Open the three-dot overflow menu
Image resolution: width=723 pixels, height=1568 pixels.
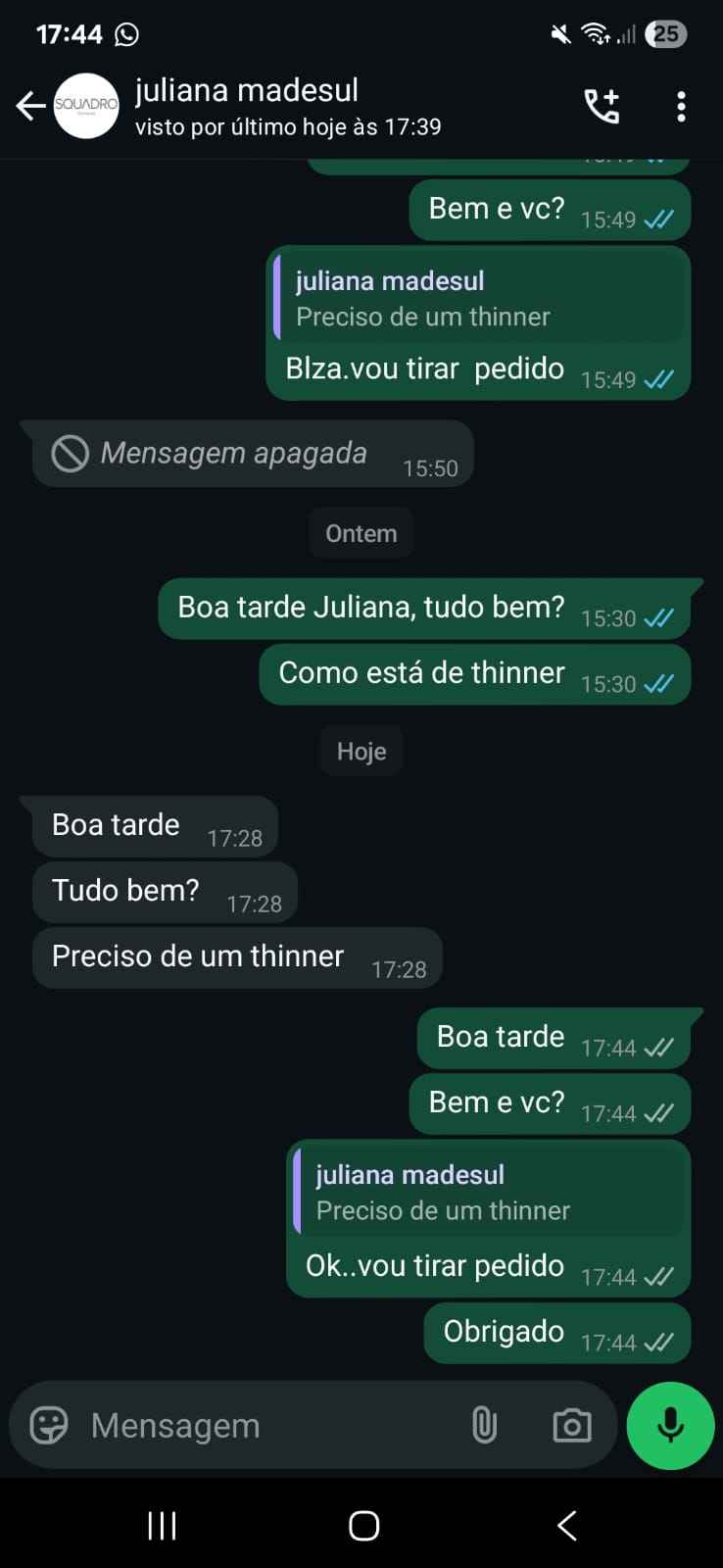[x=681, y=106]
